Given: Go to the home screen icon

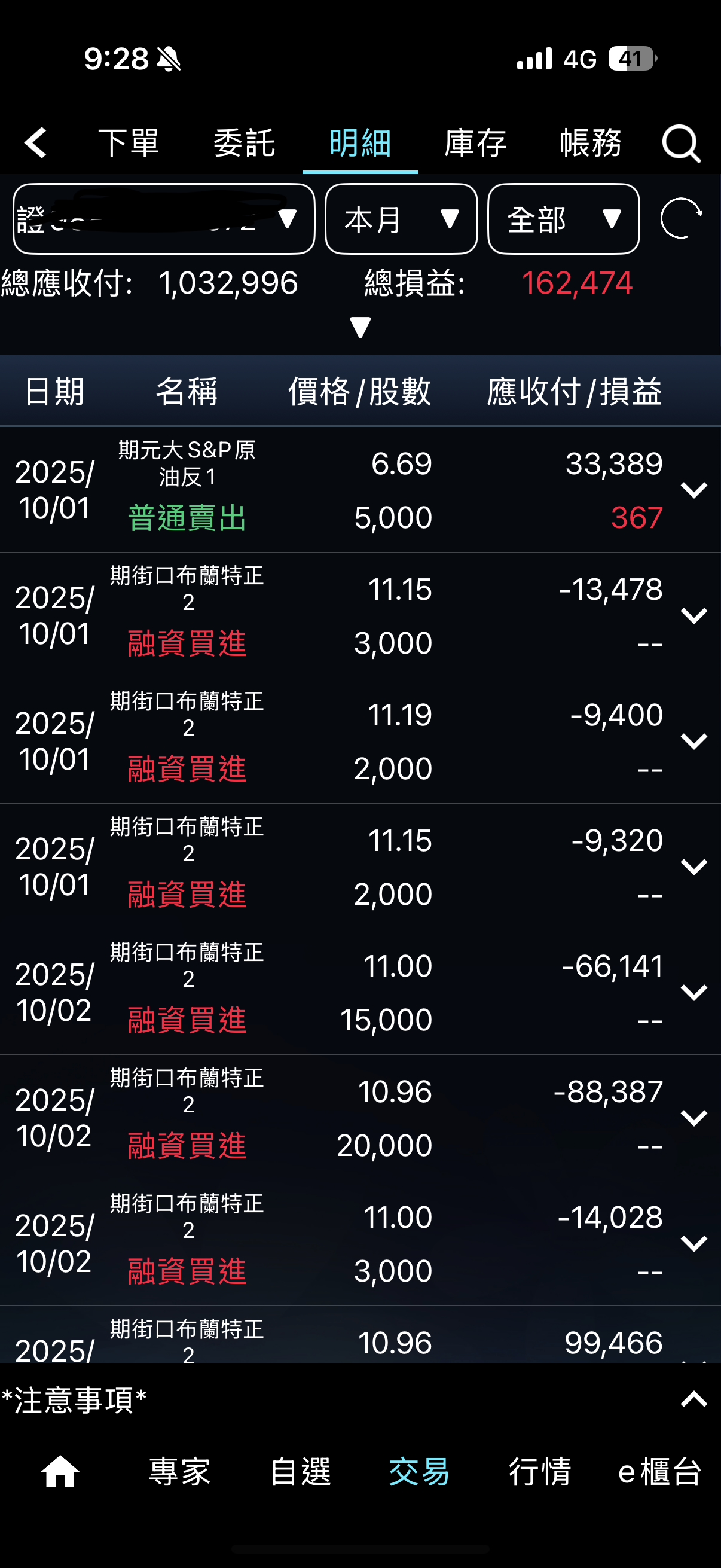Looking at the screenshot, I should click(x=60, y=1472).
